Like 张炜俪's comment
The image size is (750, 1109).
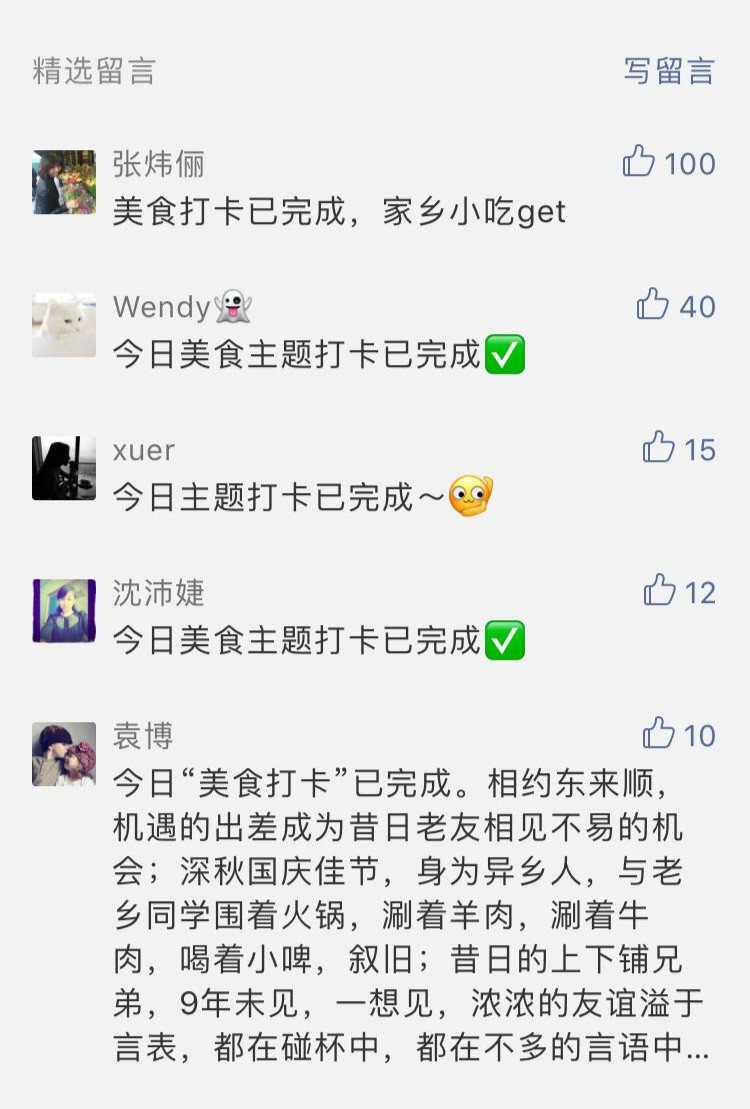pyautogui.click(x=639, y=162)
